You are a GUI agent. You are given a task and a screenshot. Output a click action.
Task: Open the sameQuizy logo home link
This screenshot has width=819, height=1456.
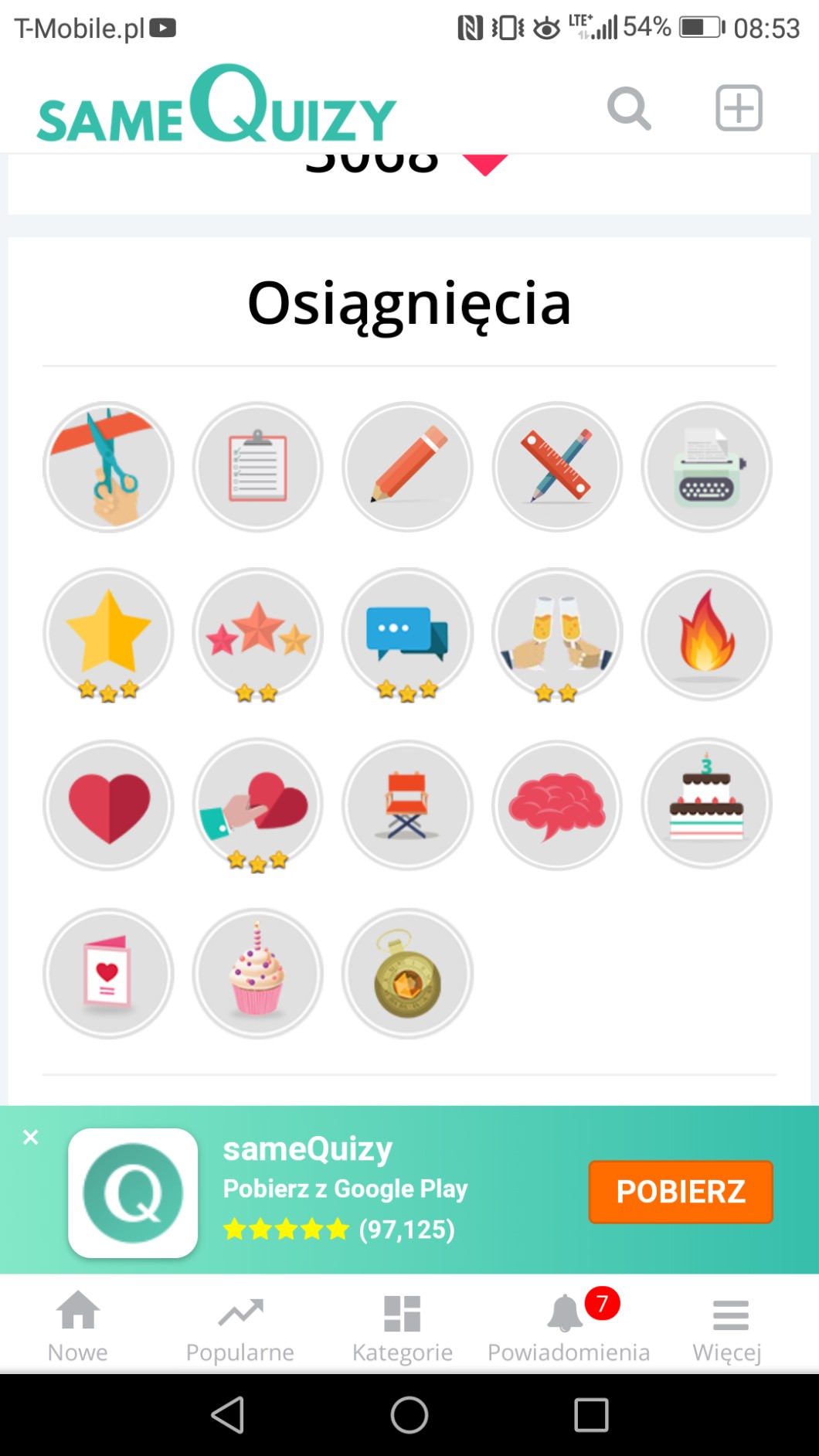216,107
